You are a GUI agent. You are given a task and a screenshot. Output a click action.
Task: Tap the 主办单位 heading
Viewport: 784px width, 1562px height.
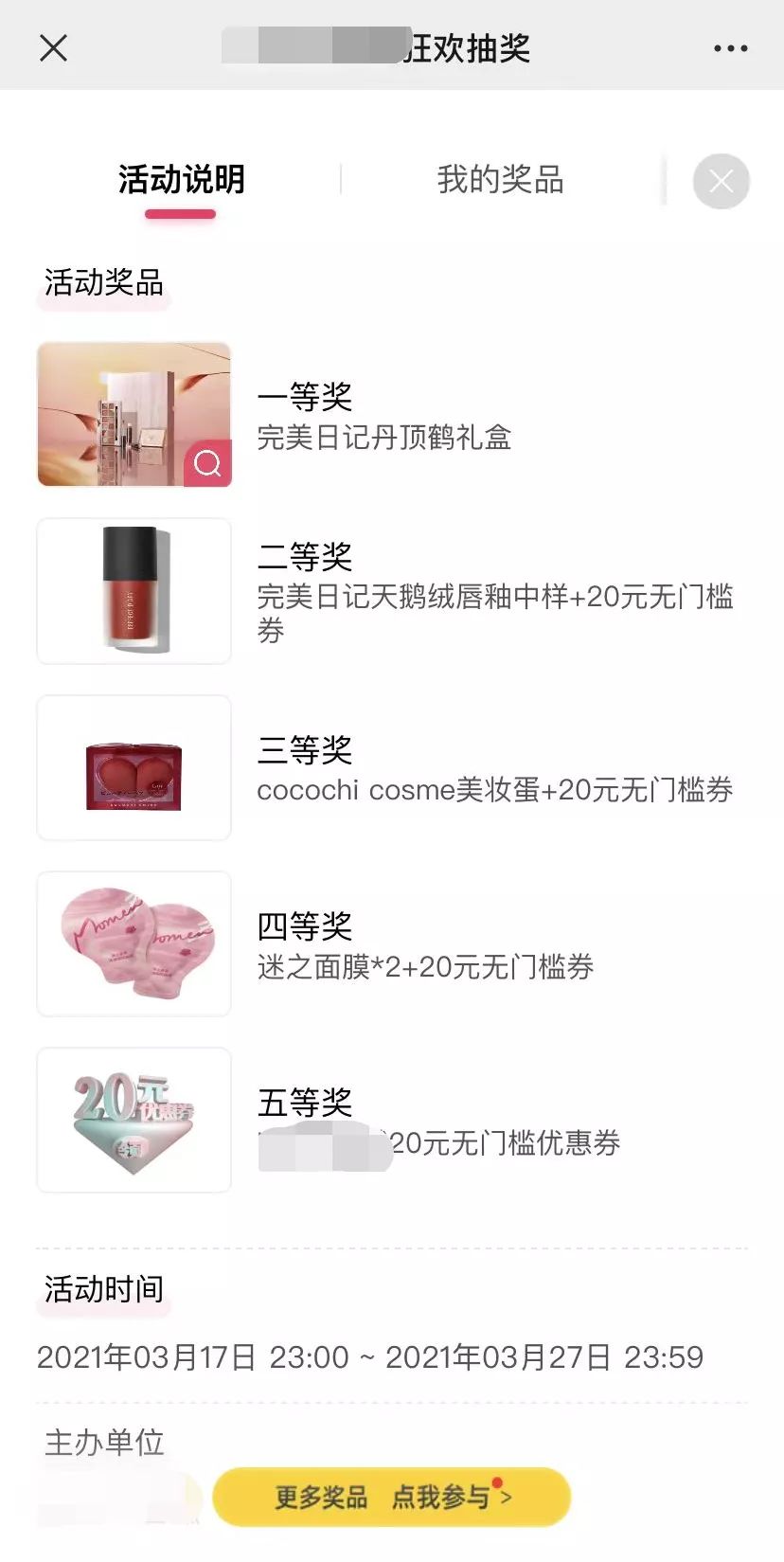click(103, 1442)
